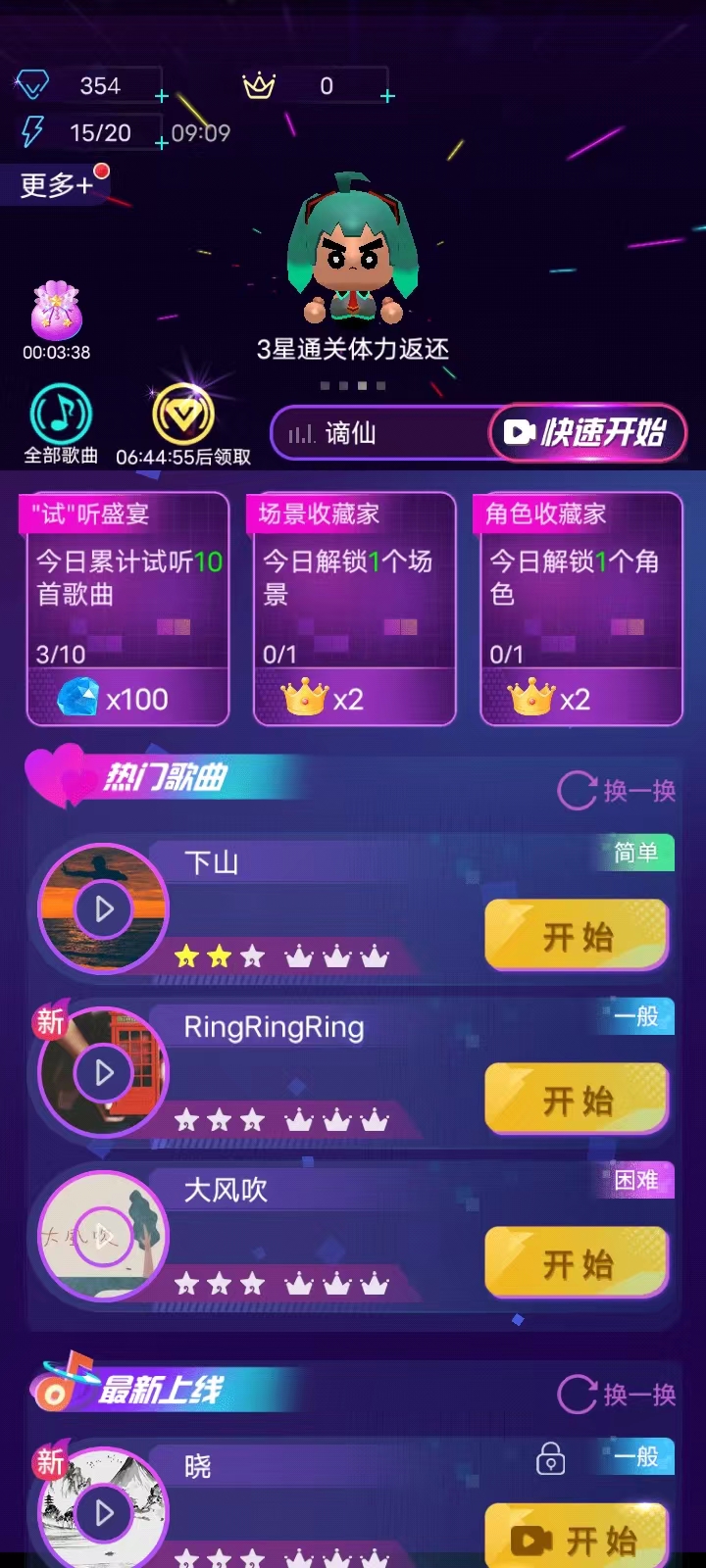This screenshot has height=1568, width=706.
Task: Refresh 热门歌曲 with 换一换
Action: click(618, 791)
